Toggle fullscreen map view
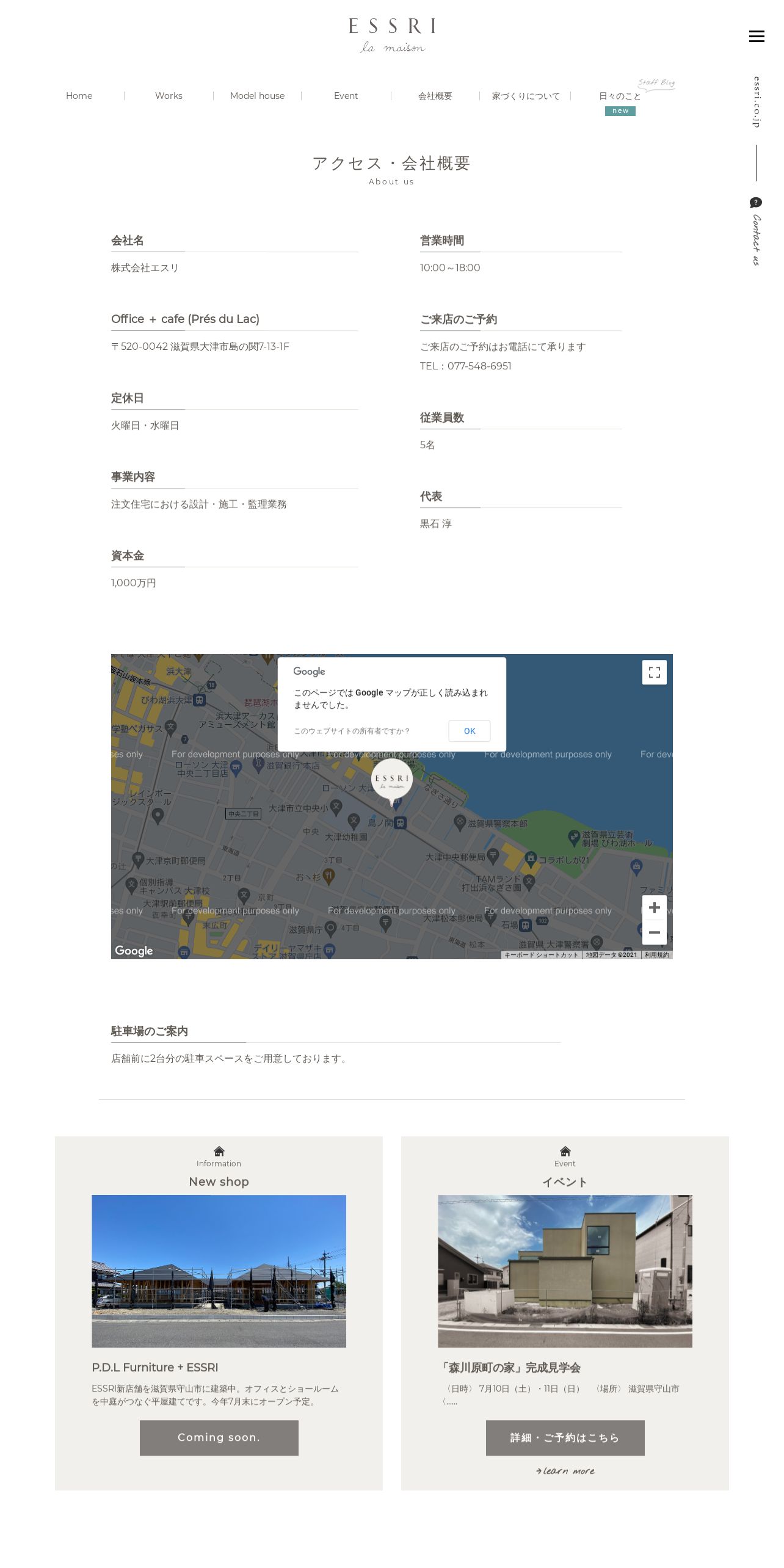The image size is (784, 1568). (x=654, y=672)
